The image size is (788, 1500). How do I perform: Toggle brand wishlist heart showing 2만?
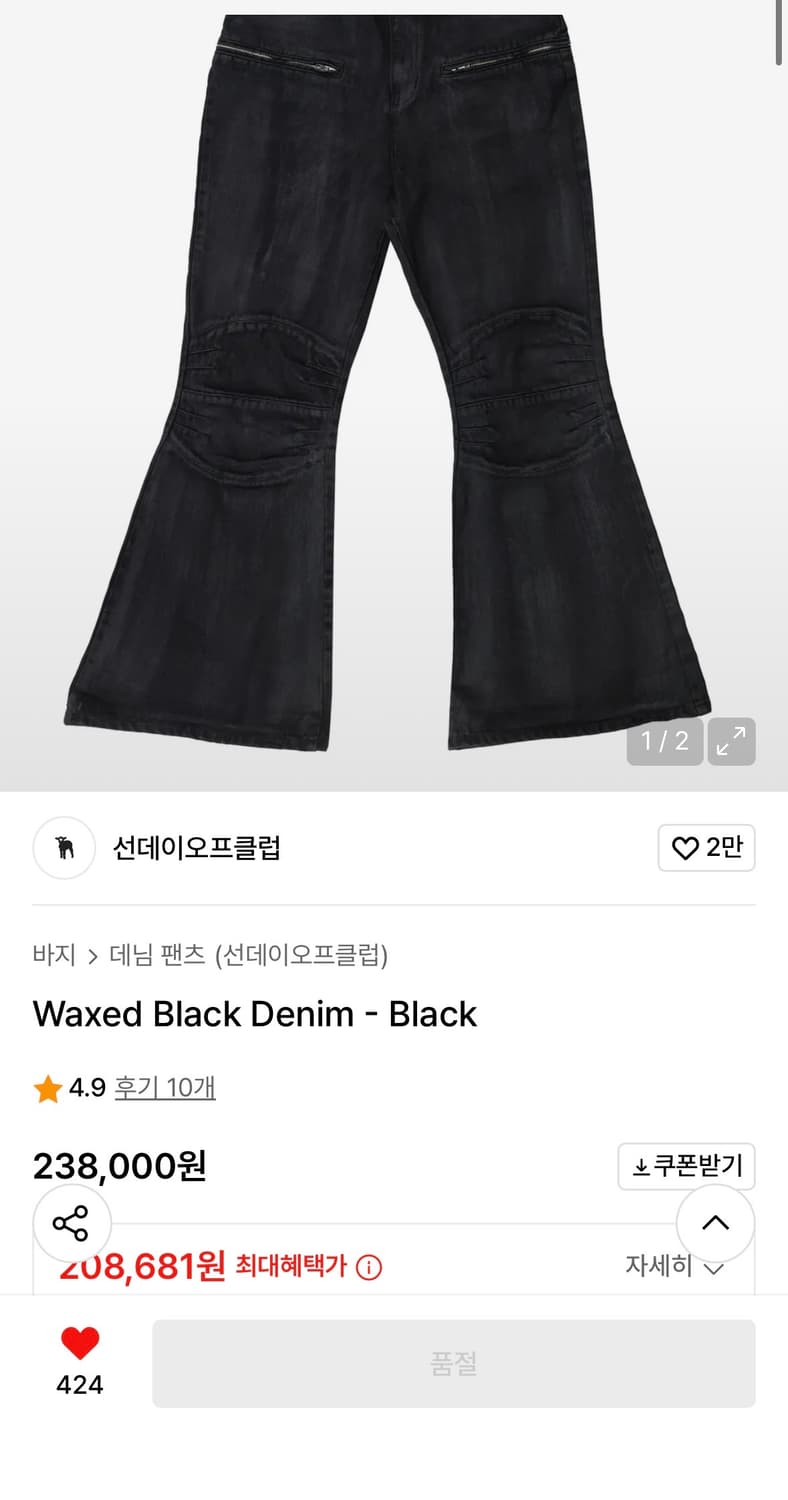pos(706,847)
